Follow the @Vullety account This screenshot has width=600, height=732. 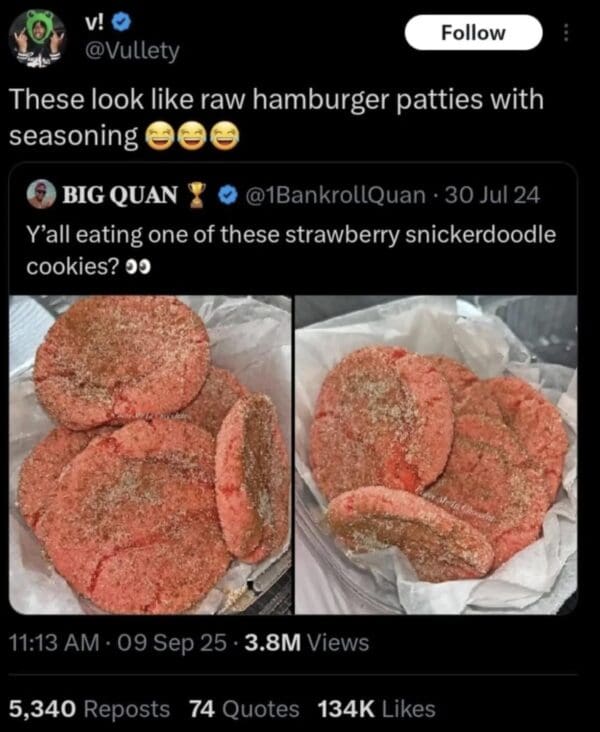point(473,33)
